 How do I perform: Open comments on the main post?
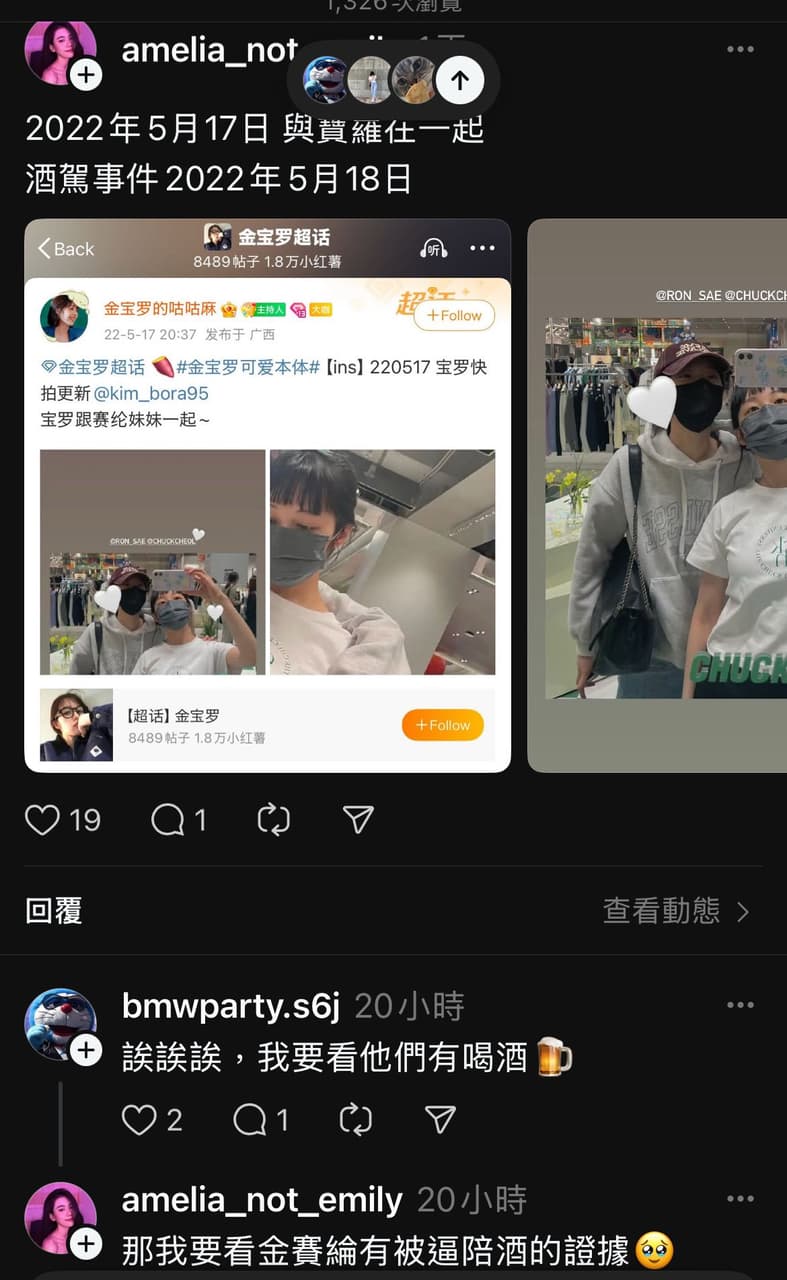[x=168, y=820]
